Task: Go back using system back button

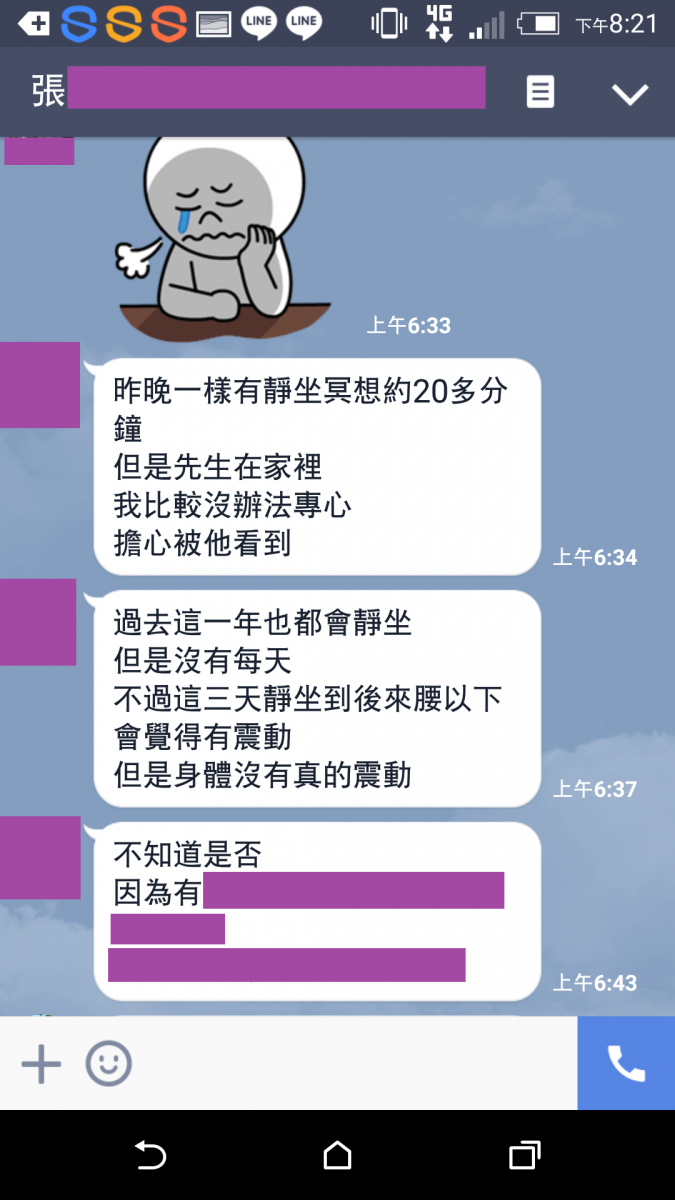Action: [x=150, y=1155]
